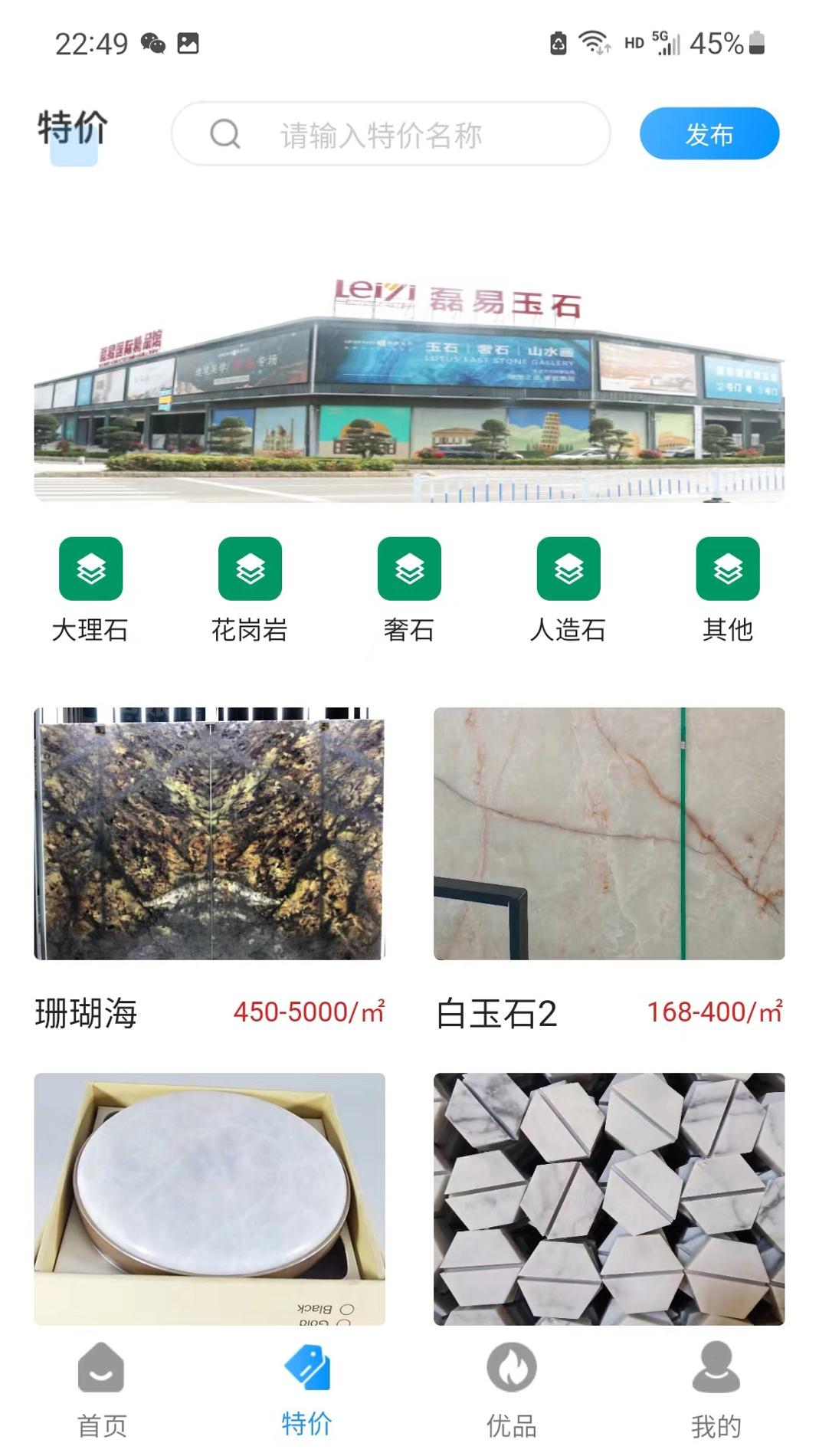Viewport: 819px width, 1456px height.
Task: Tap the 人造石 category icon
Action: (569, 570)
